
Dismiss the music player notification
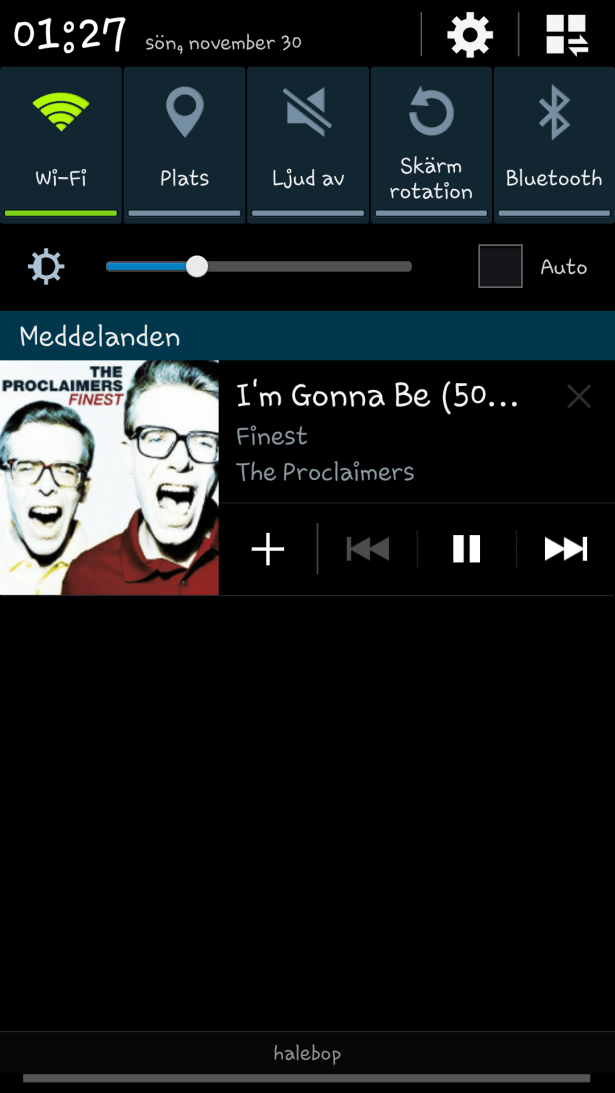[x=579, y=397]
